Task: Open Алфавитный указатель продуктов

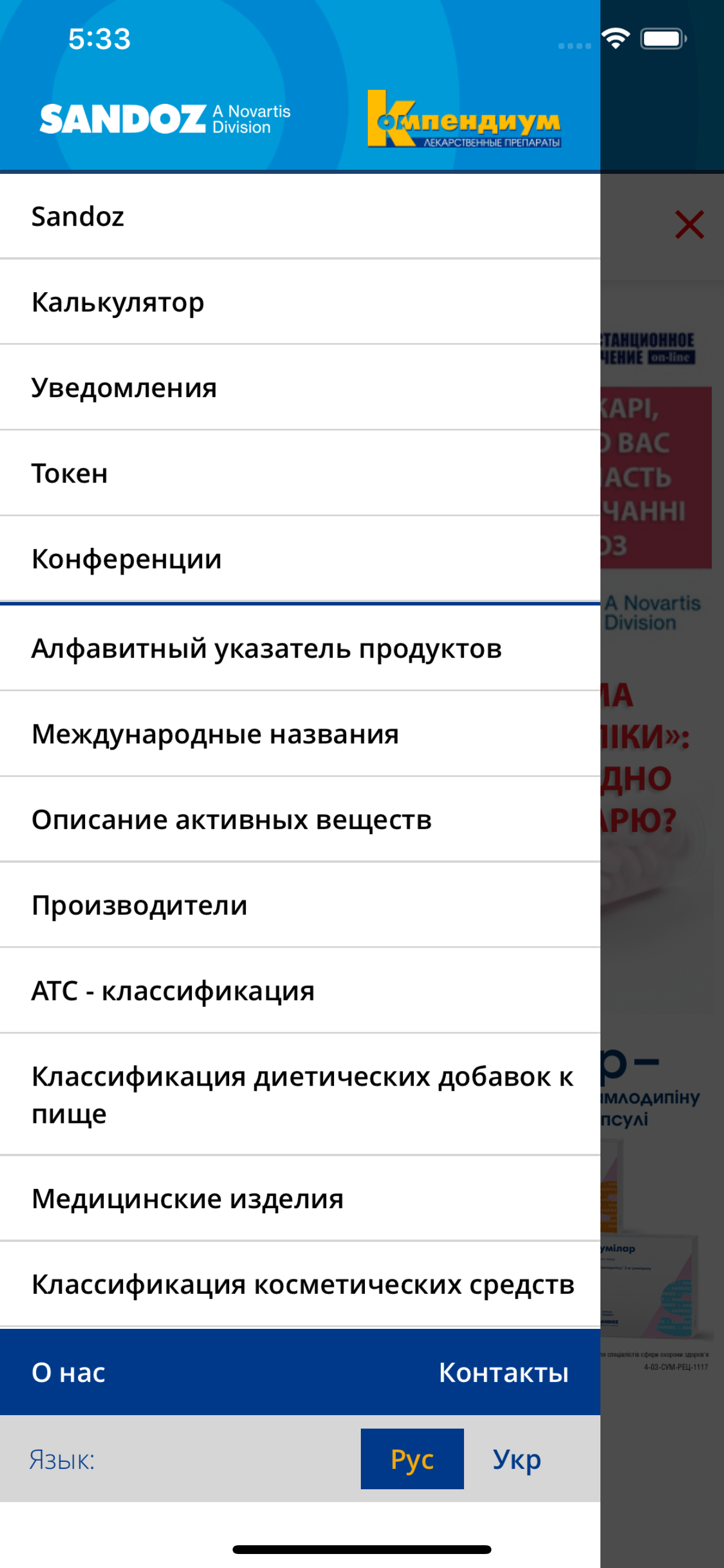Action: [x=268, y=649]
